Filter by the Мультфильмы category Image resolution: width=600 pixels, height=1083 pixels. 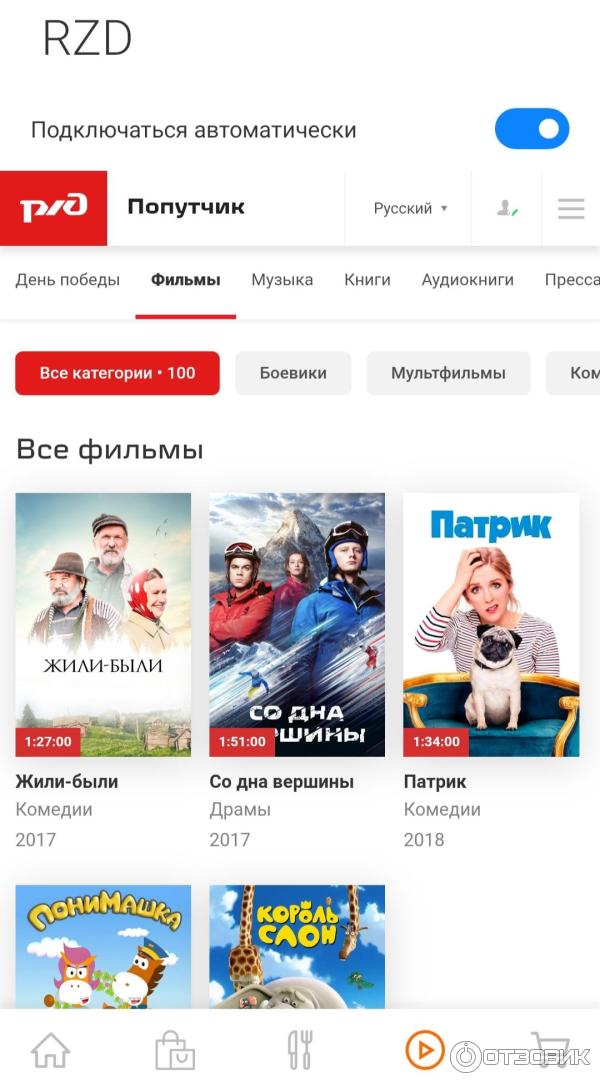click(x=448, y=373)
